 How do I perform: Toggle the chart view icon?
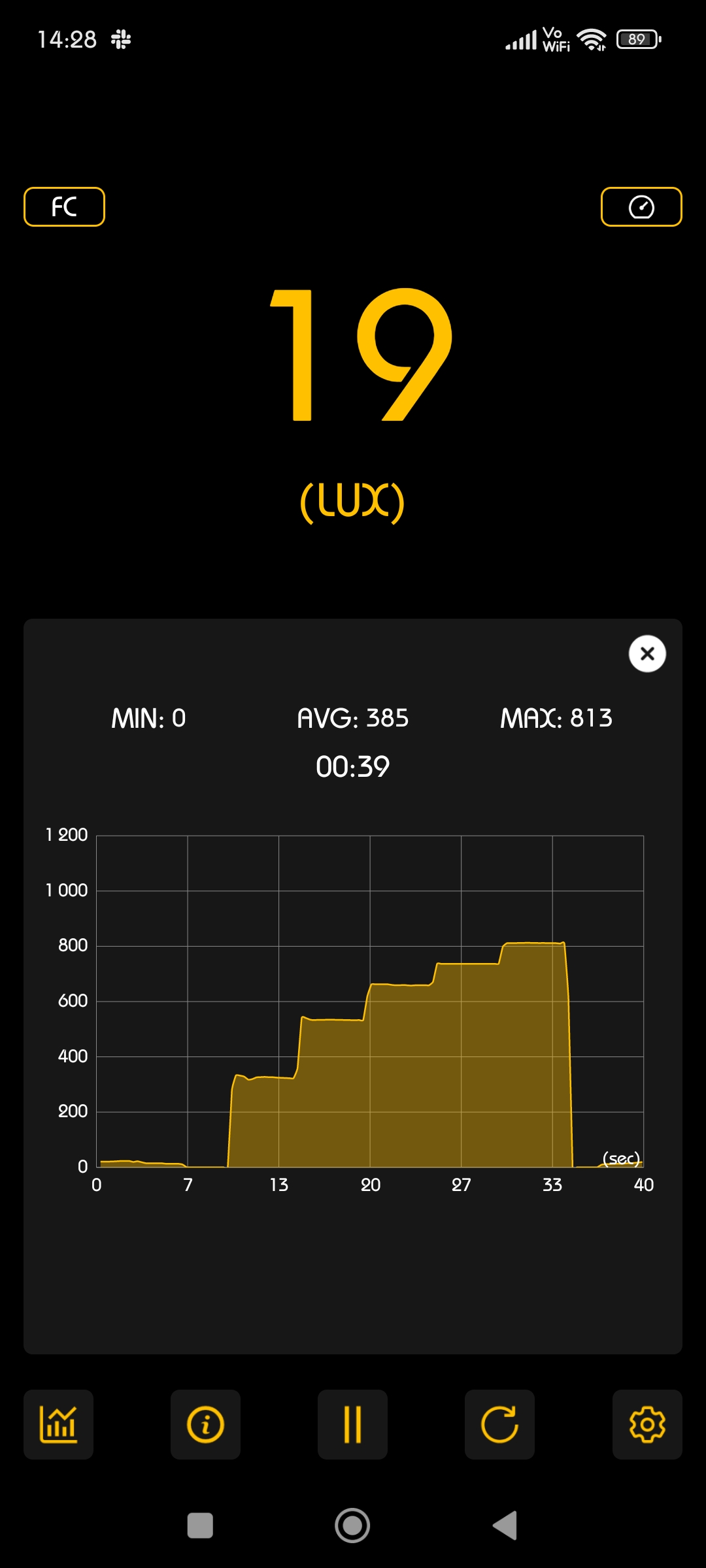58,1424
